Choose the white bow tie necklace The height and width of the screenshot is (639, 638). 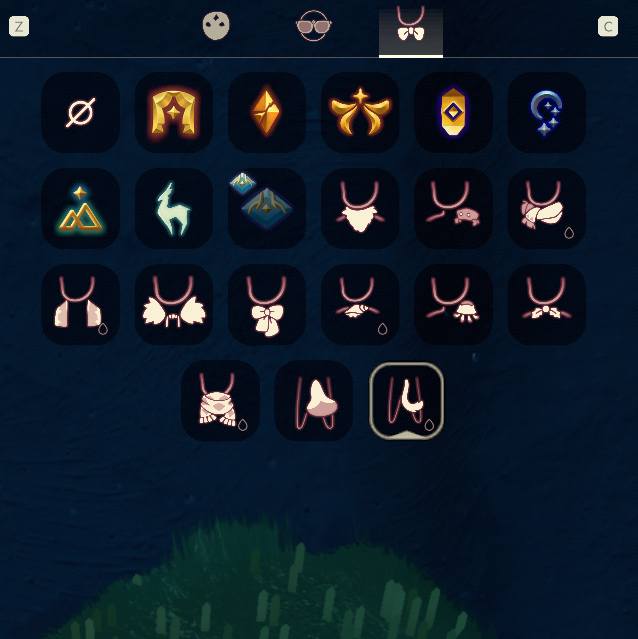point(266,305)
